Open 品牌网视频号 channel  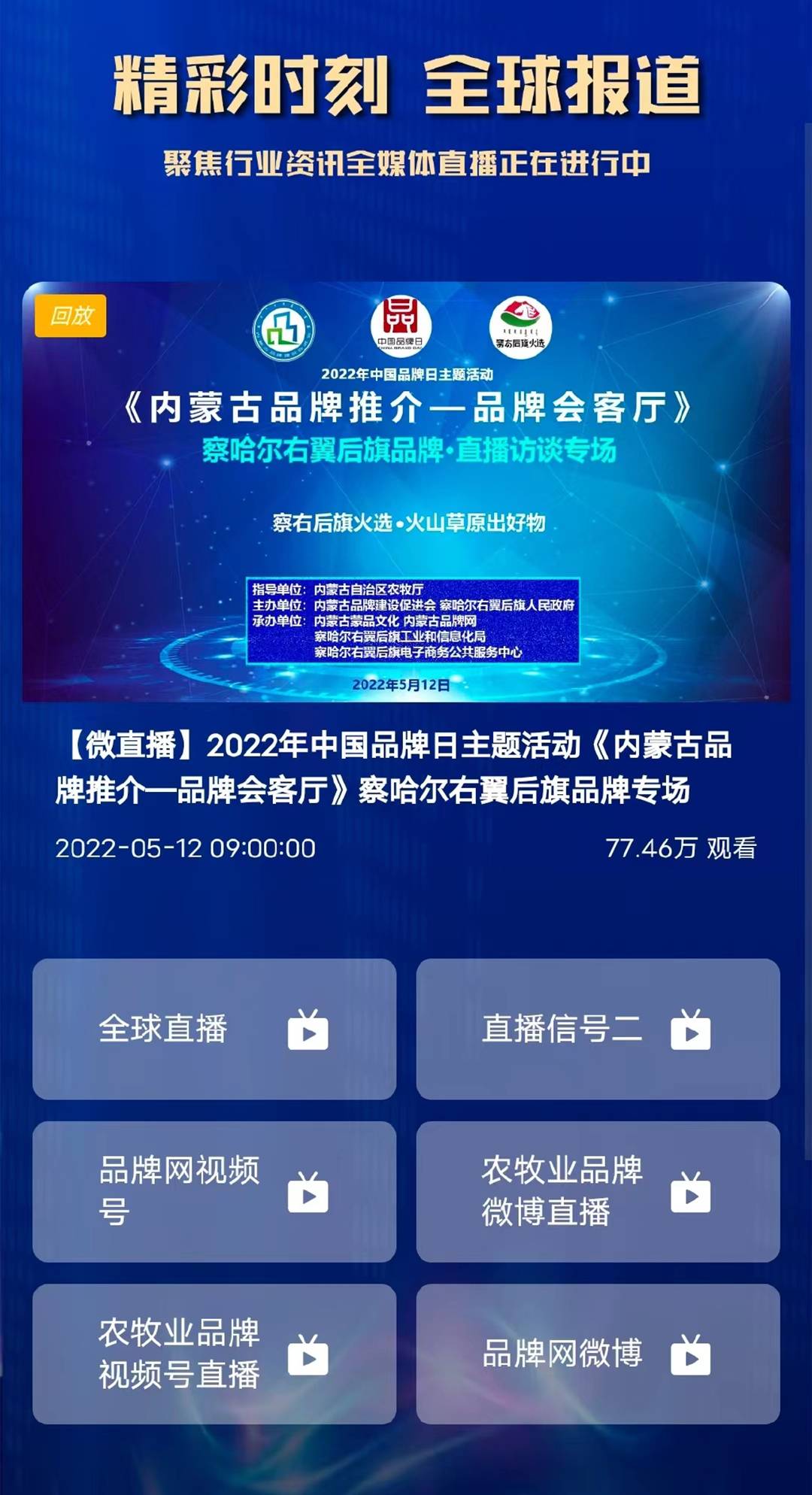[x=214, y=1191]
